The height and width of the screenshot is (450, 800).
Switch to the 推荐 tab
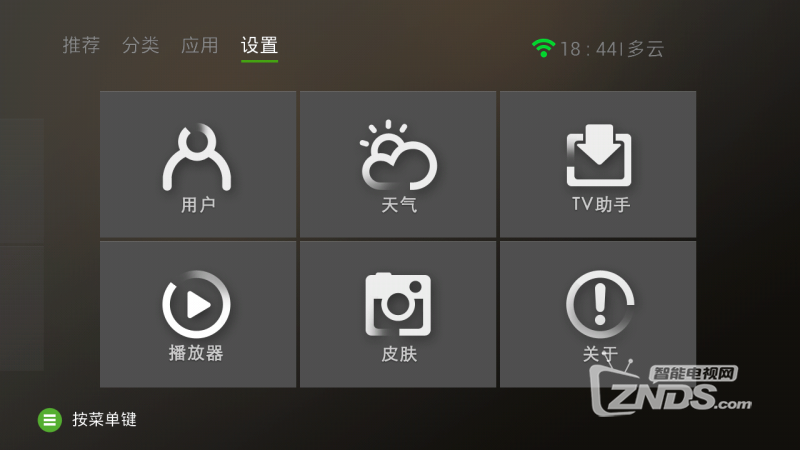[81, 45]
